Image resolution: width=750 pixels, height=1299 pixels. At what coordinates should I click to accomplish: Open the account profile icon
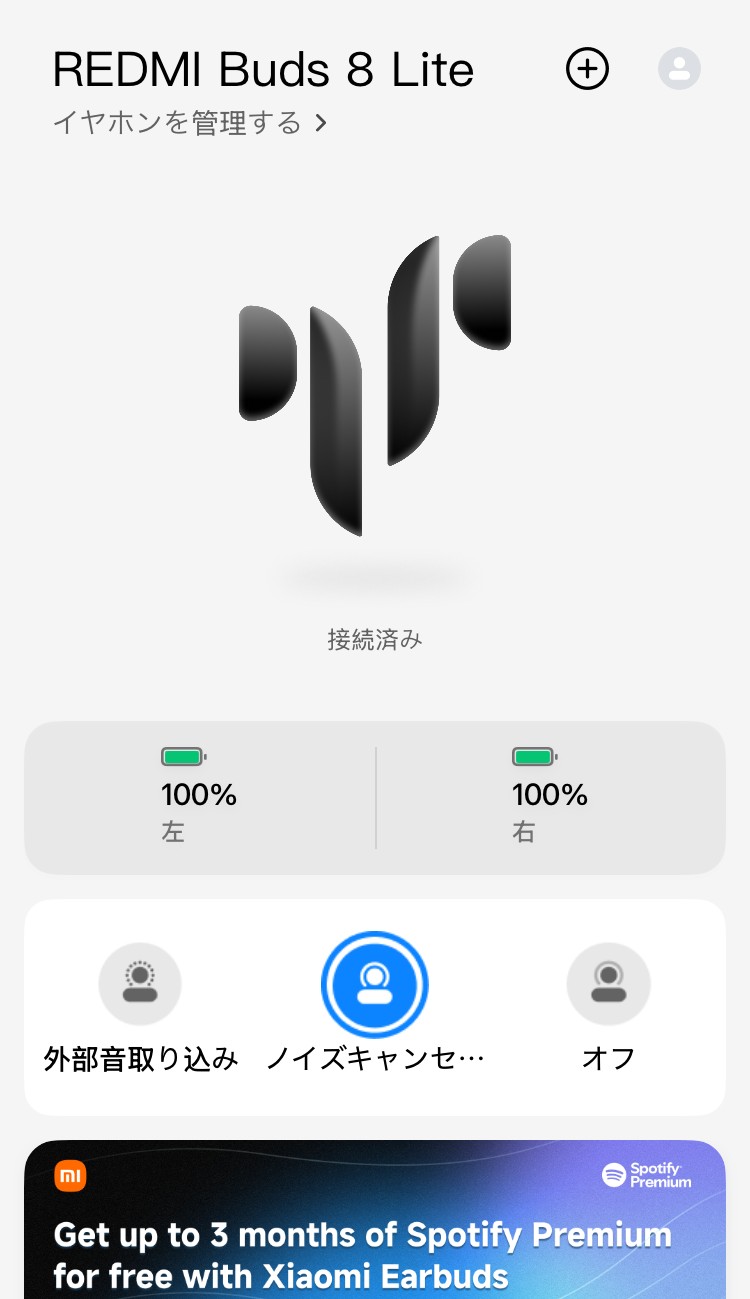[679, 68]
